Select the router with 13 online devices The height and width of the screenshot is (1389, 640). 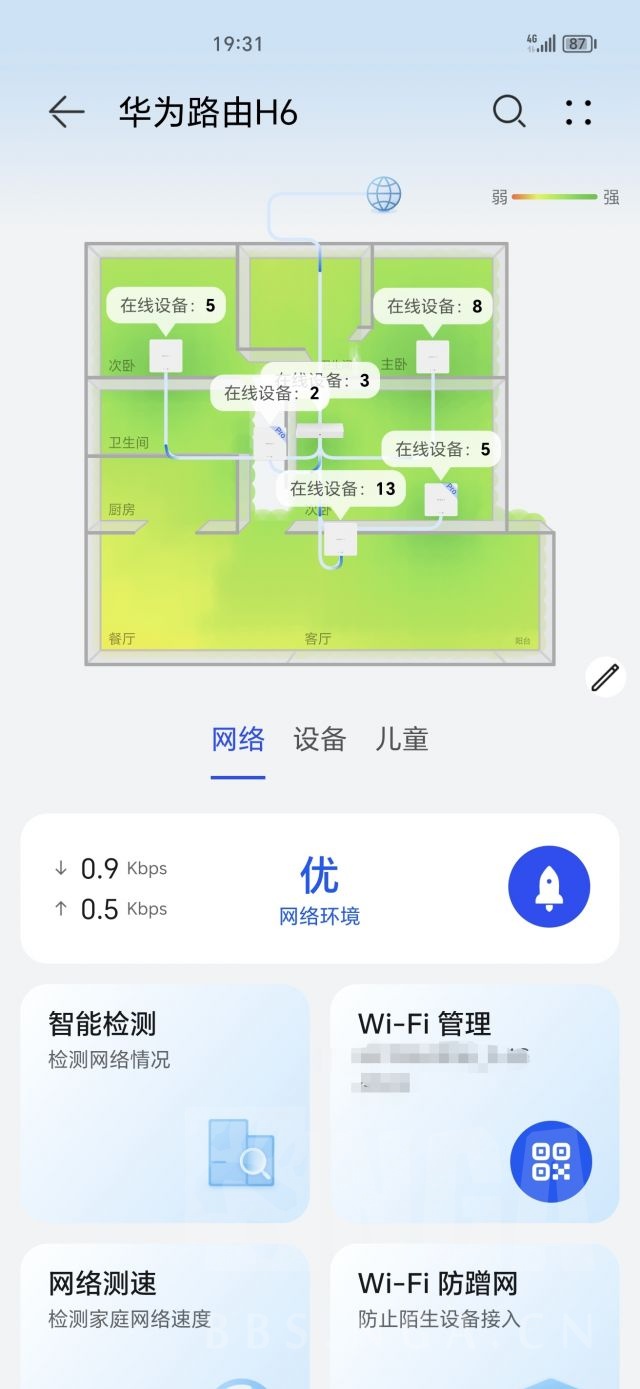coord(340,540)
